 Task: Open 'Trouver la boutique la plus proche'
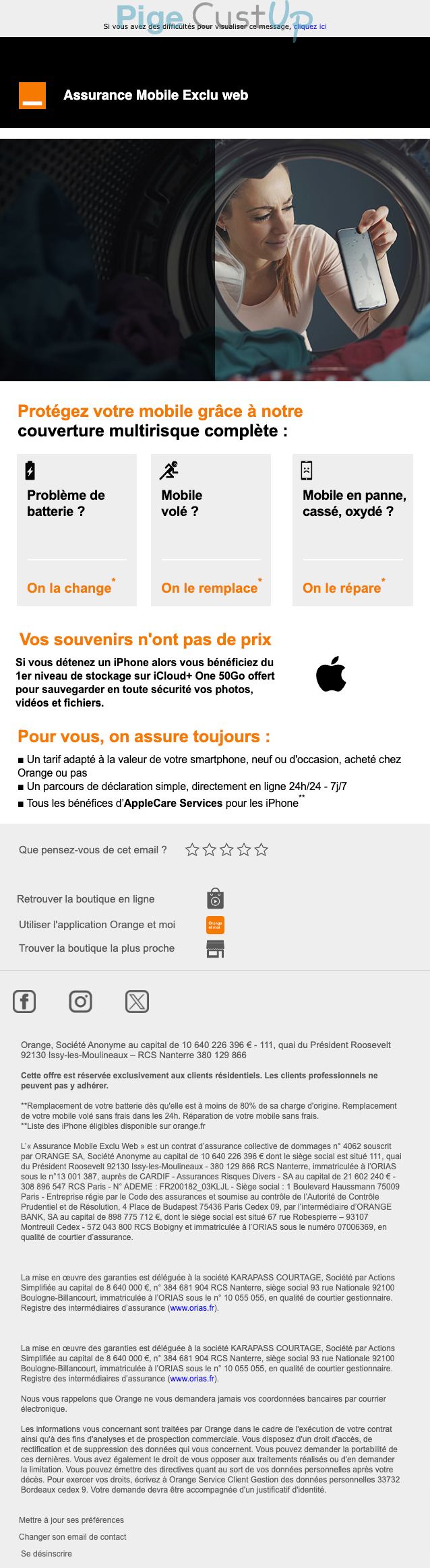(x=96, y=948)
